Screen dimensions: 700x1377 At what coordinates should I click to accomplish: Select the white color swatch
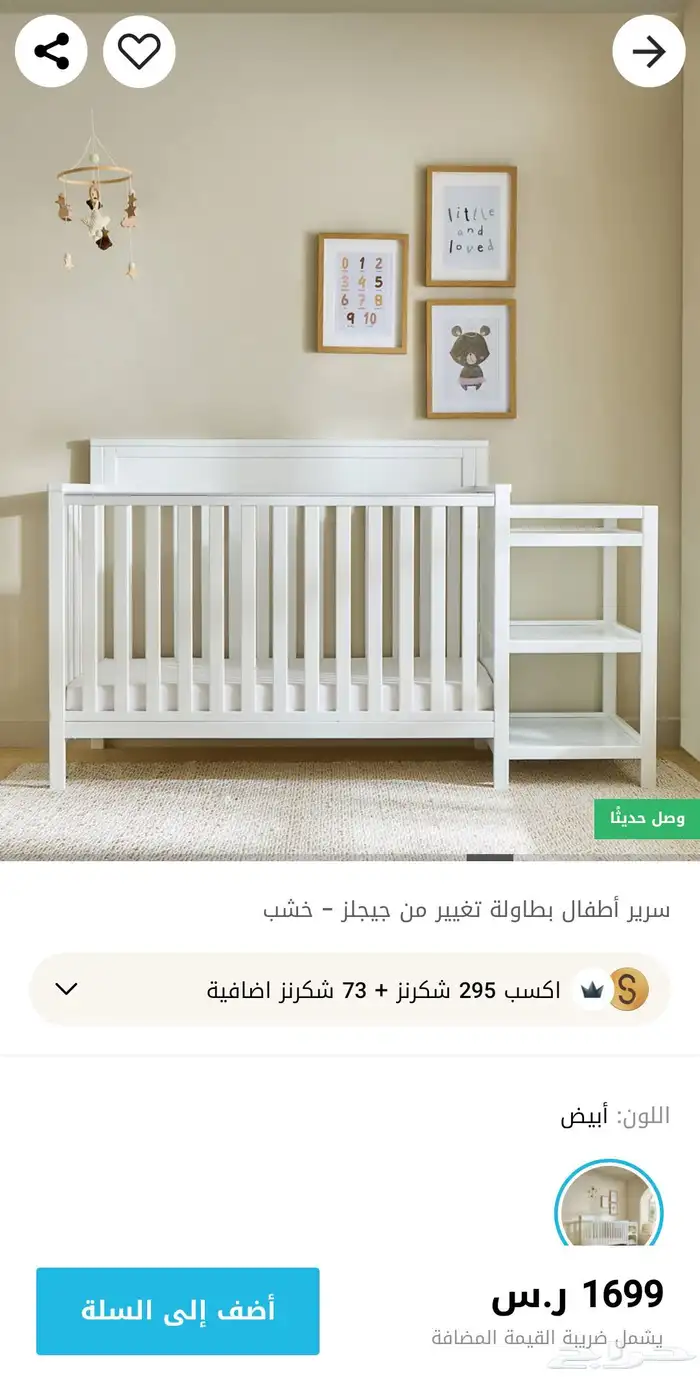coord(609,1205)
